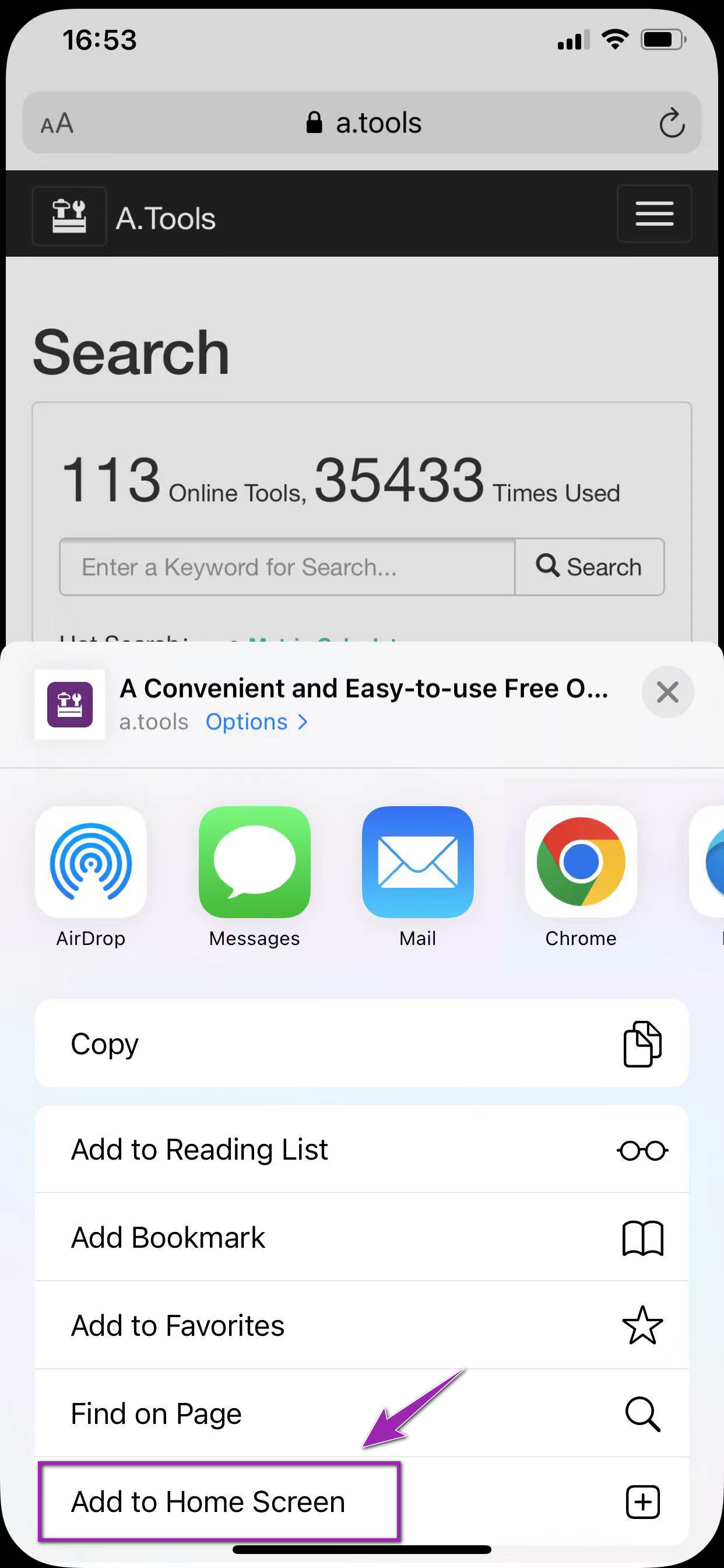Tap Add to Home Screen
This screenshot has height=1568, width=724.
[x=362, y=1501]
